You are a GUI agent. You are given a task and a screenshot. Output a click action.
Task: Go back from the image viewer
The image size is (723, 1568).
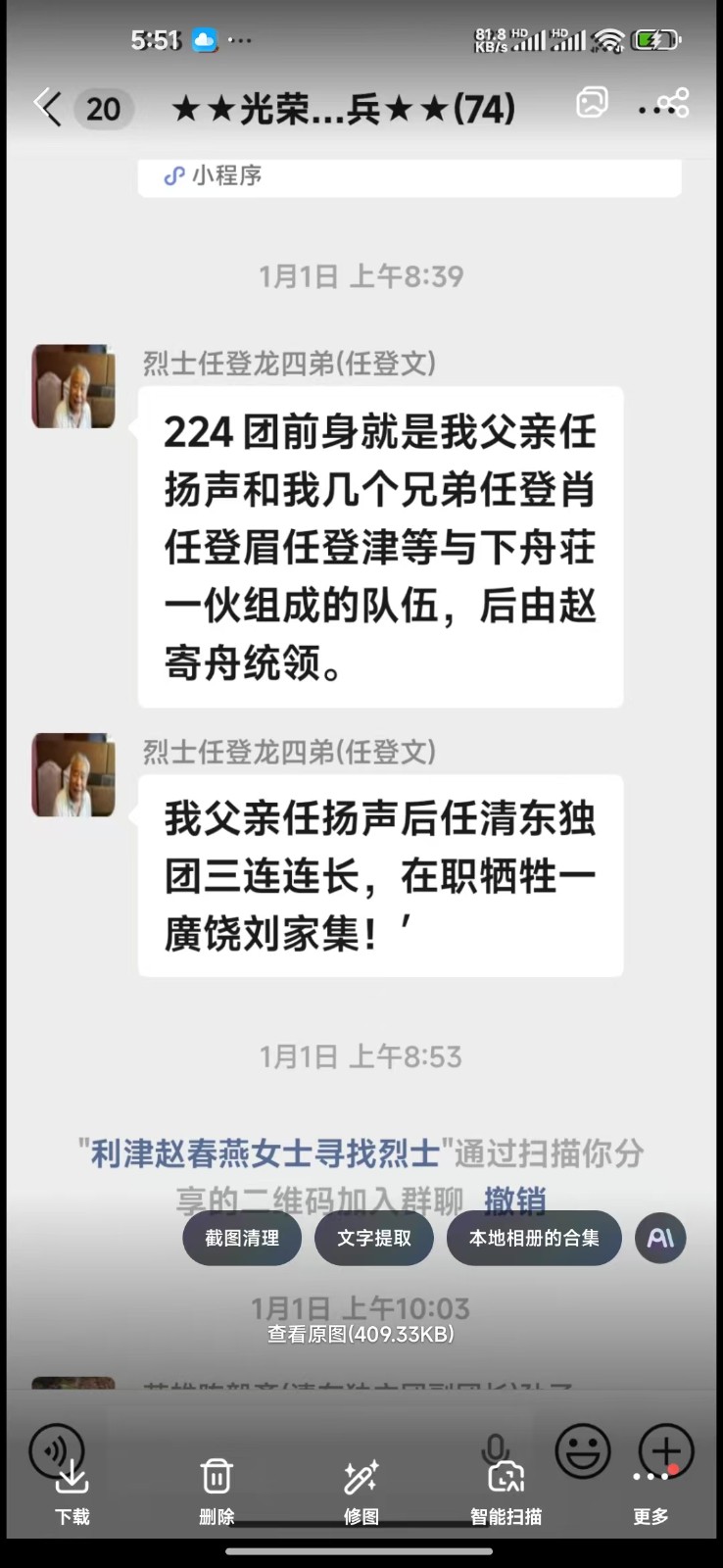[47, 107]
